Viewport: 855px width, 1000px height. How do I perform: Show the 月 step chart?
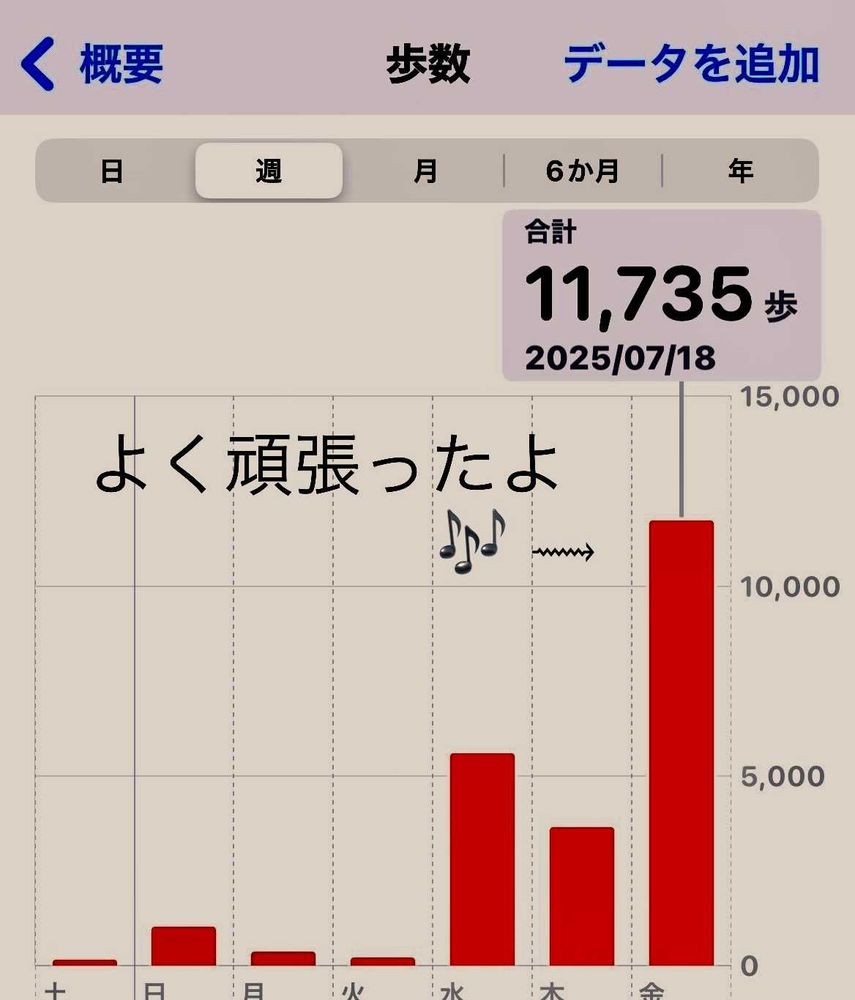[x=426, y=171]
